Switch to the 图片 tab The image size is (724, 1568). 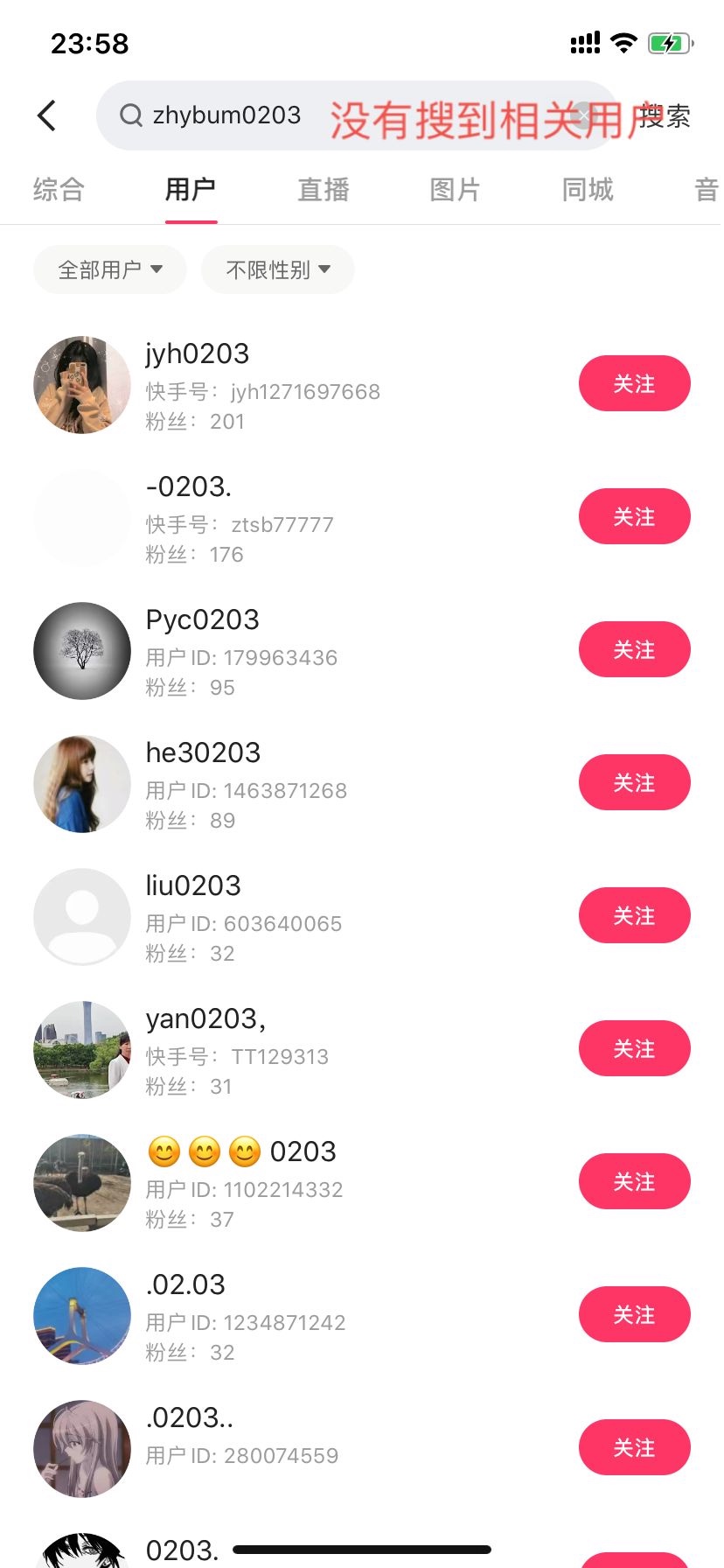pos(456,189)
